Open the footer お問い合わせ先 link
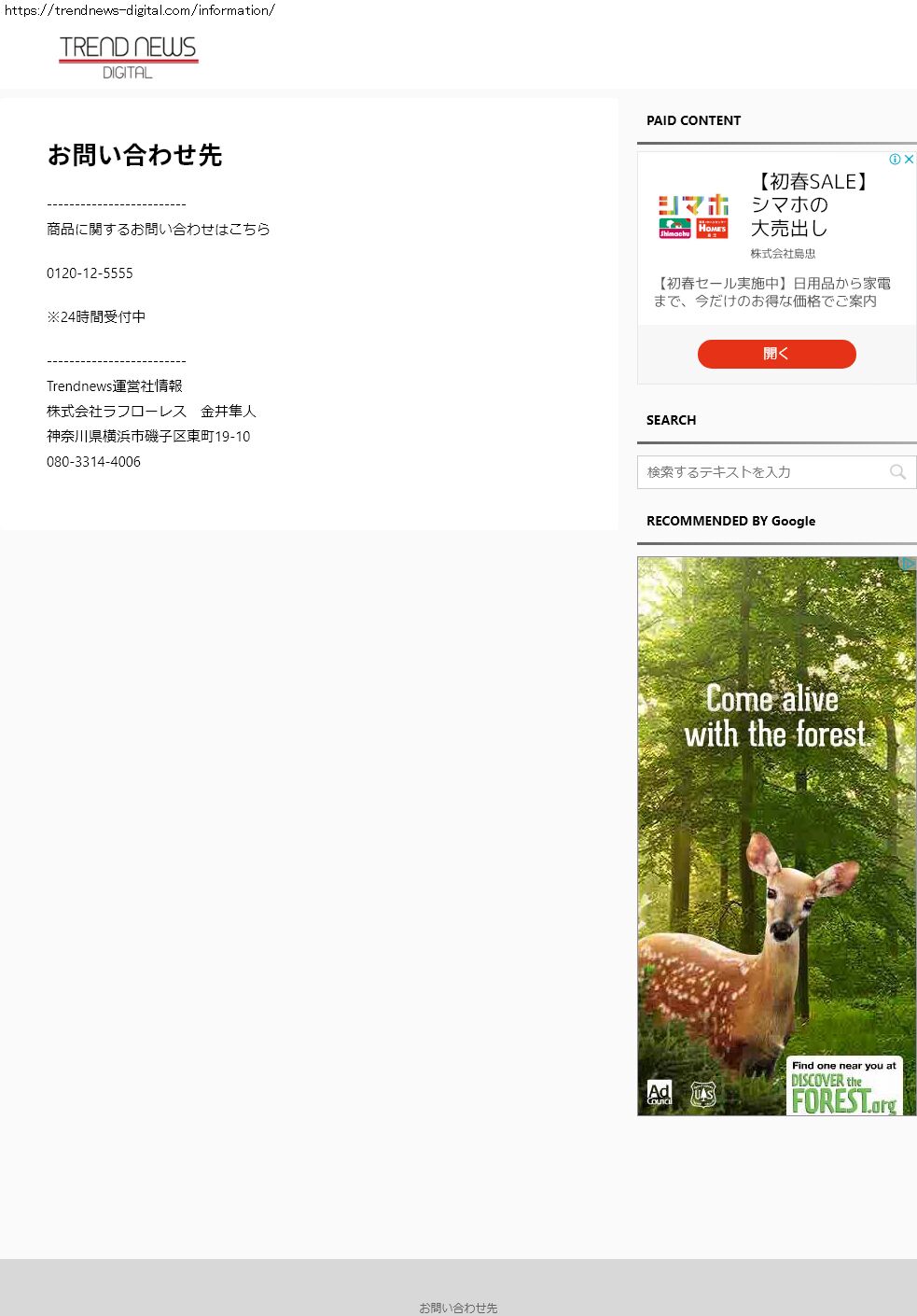 (x=458, y=1308)
